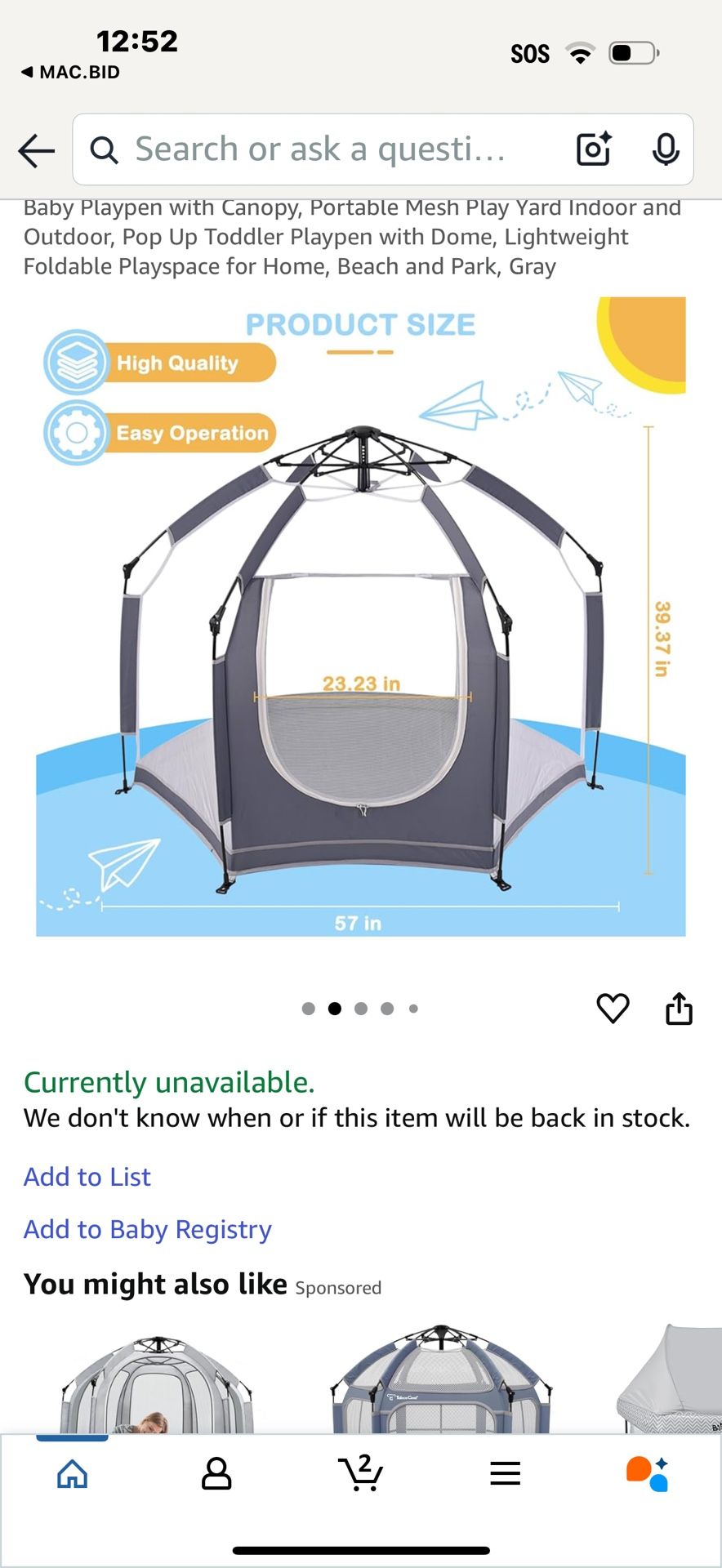Launch the Rufus AI assistant
The width and height of the screenshot is (722, 1568).
pyautogui.click(x=648, y=1473)
